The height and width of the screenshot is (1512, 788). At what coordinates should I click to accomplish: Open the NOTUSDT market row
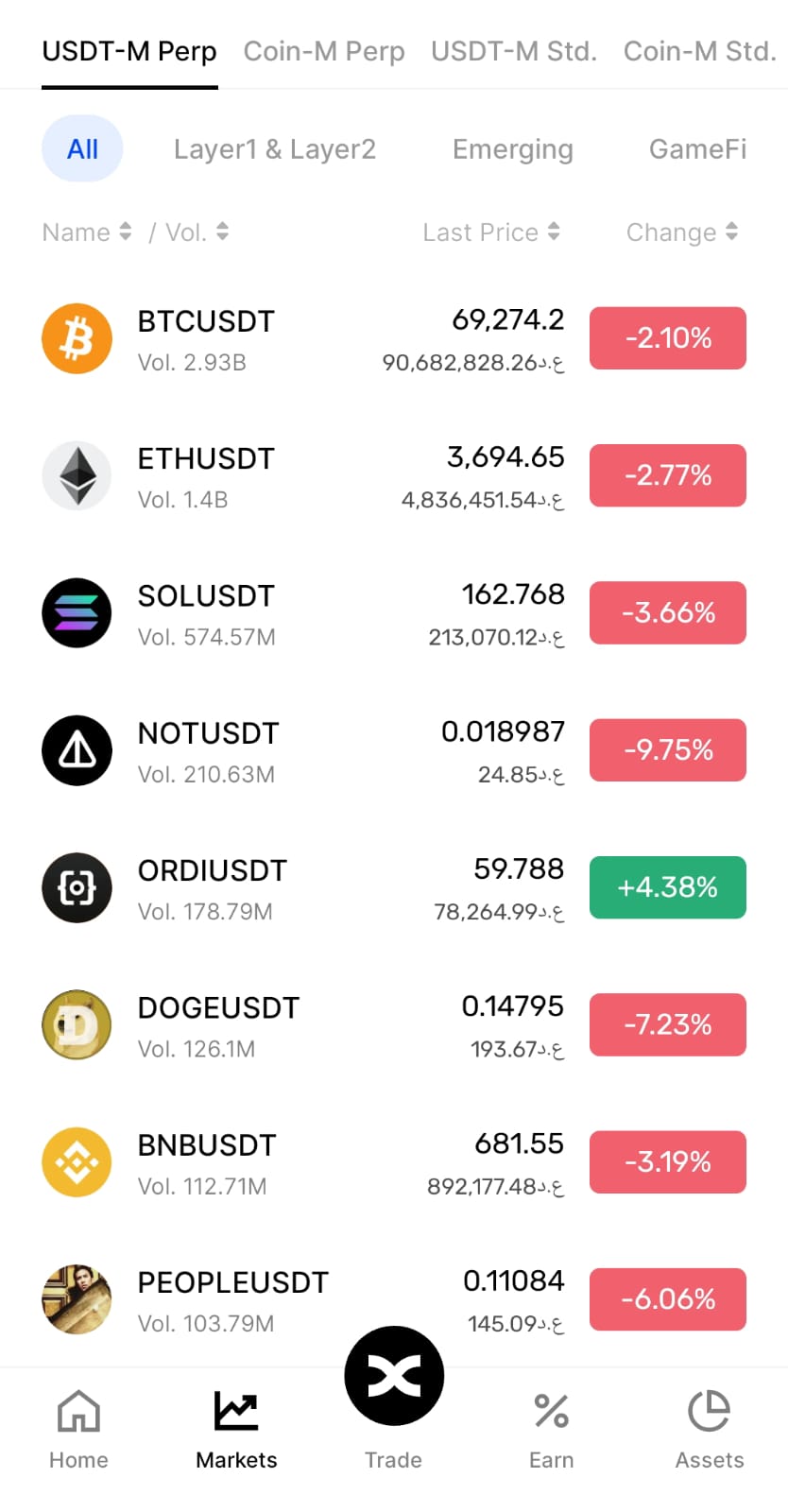[394, 750]
